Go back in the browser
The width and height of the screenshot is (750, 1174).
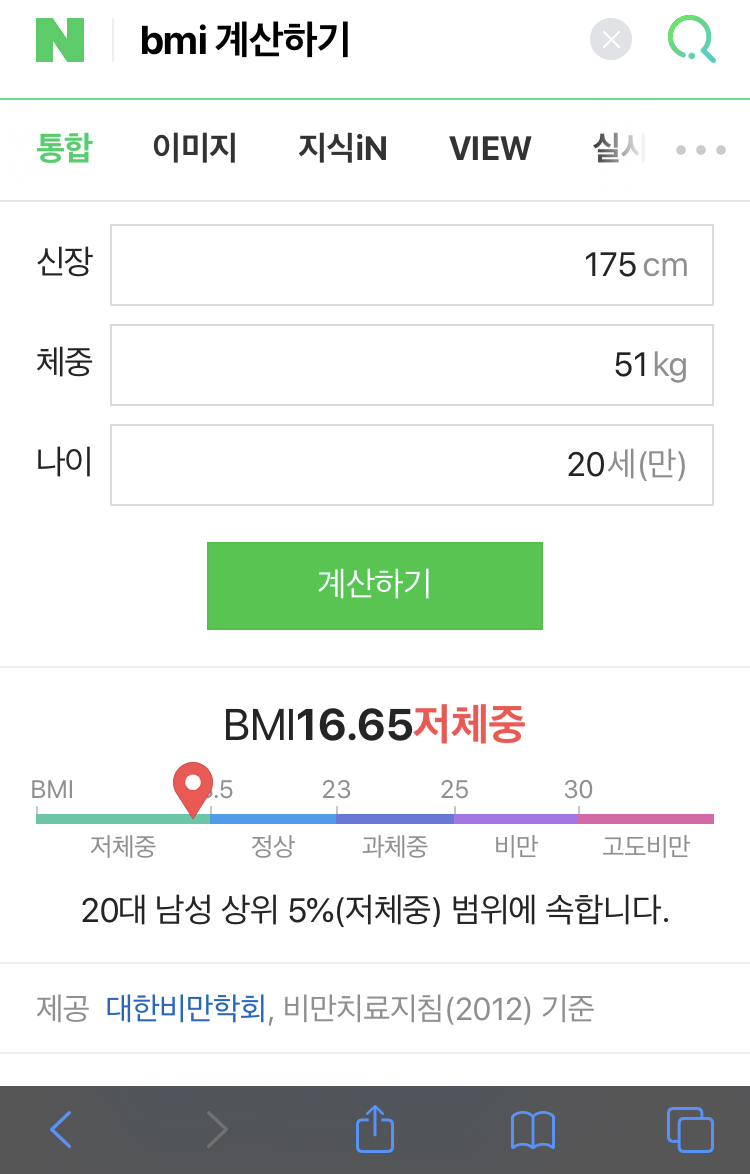click(x=61, y=1130)
